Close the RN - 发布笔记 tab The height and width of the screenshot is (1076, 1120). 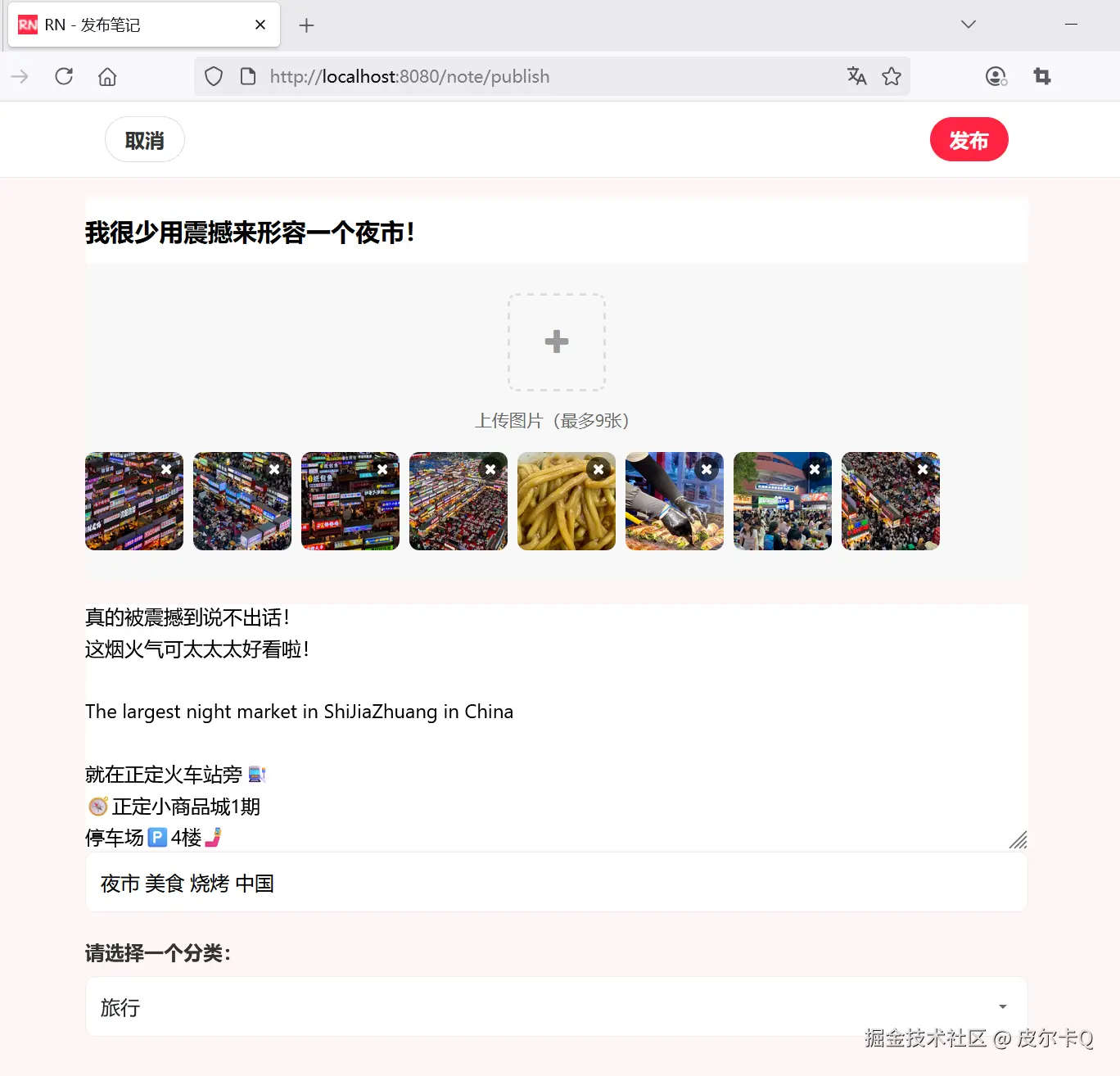pos(260,25)
